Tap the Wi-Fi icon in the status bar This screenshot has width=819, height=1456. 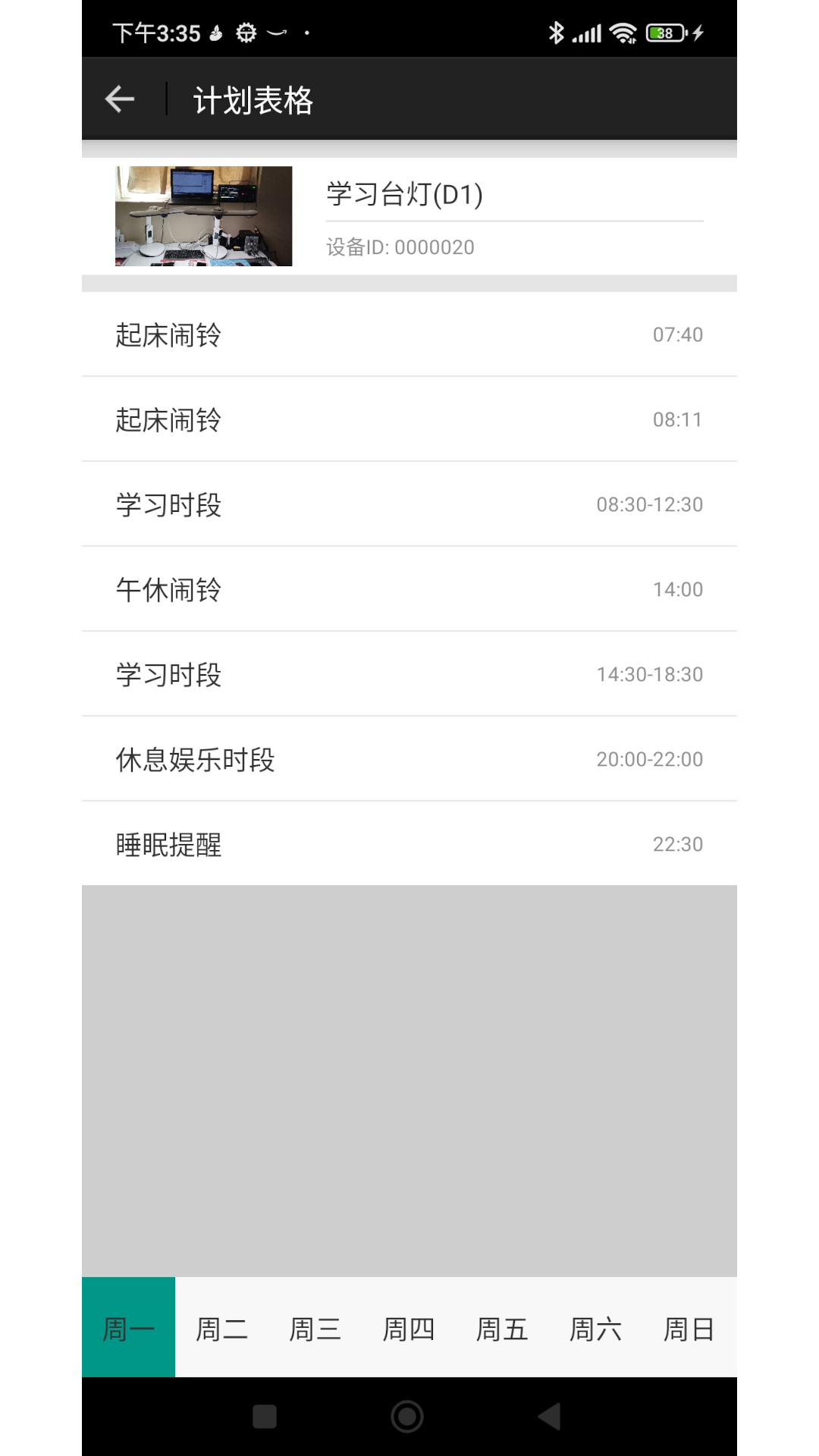[x=623, y=32]
